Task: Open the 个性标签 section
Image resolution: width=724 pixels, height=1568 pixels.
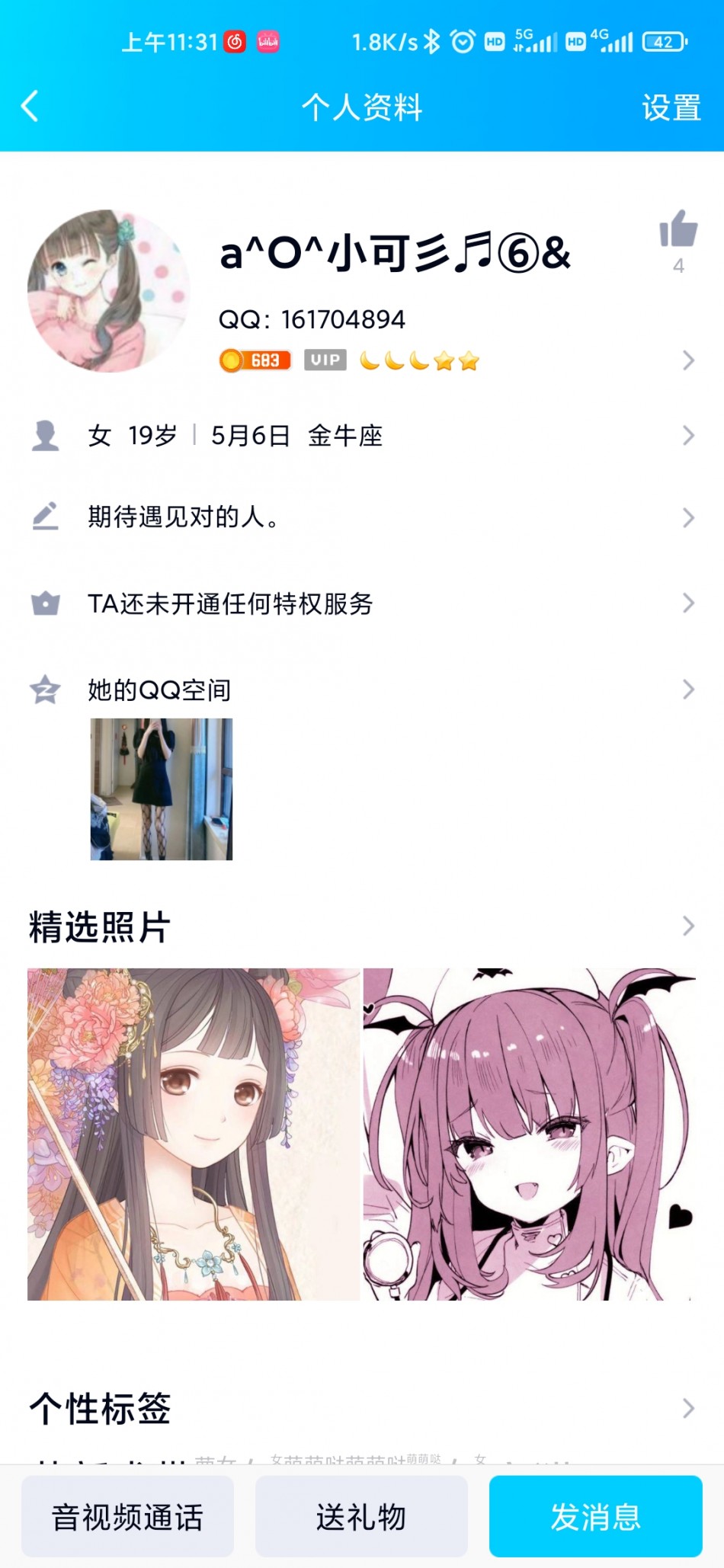Action: click(362, 1408)
